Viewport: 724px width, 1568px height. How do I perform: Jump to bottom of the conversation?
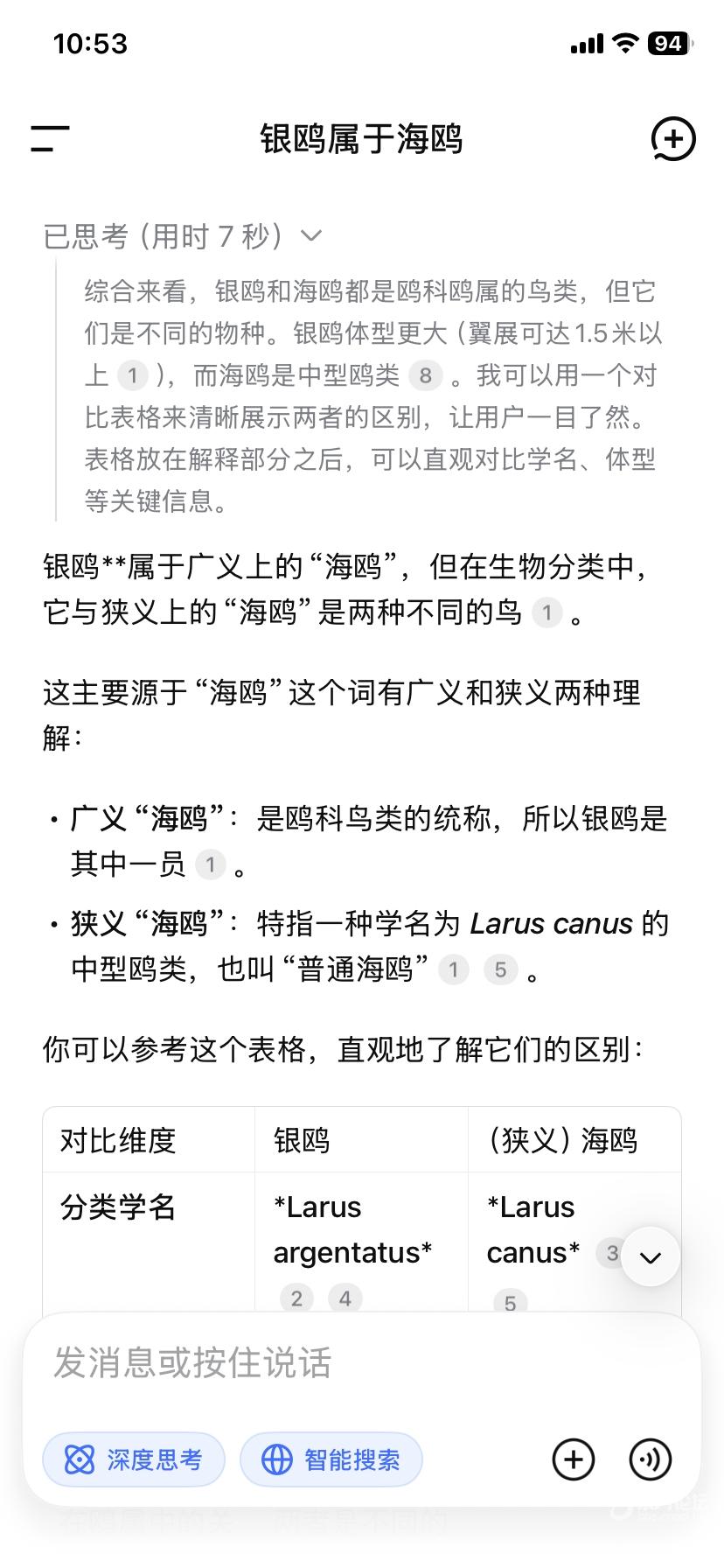[x=650, y=1257]
